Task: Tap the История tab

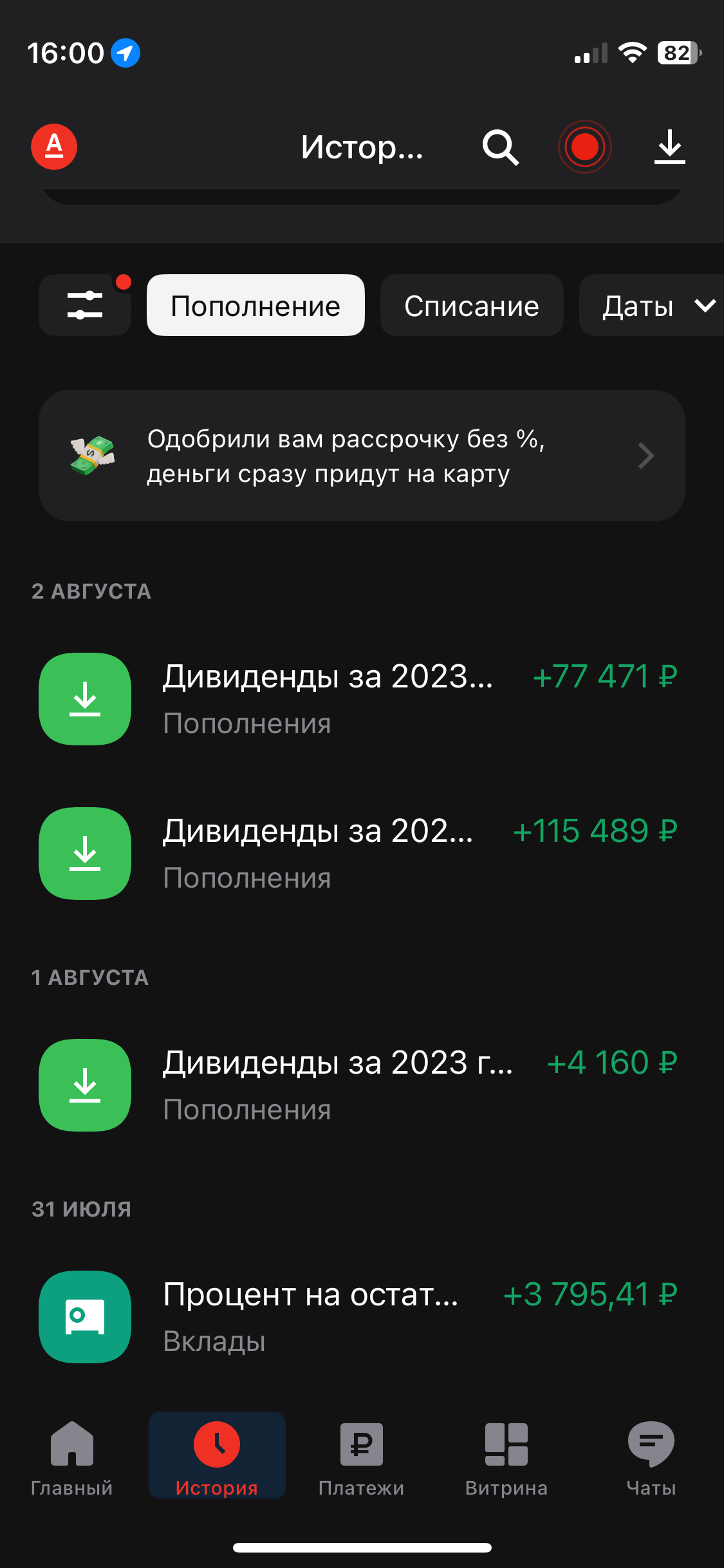Action: coord(217,1456)
